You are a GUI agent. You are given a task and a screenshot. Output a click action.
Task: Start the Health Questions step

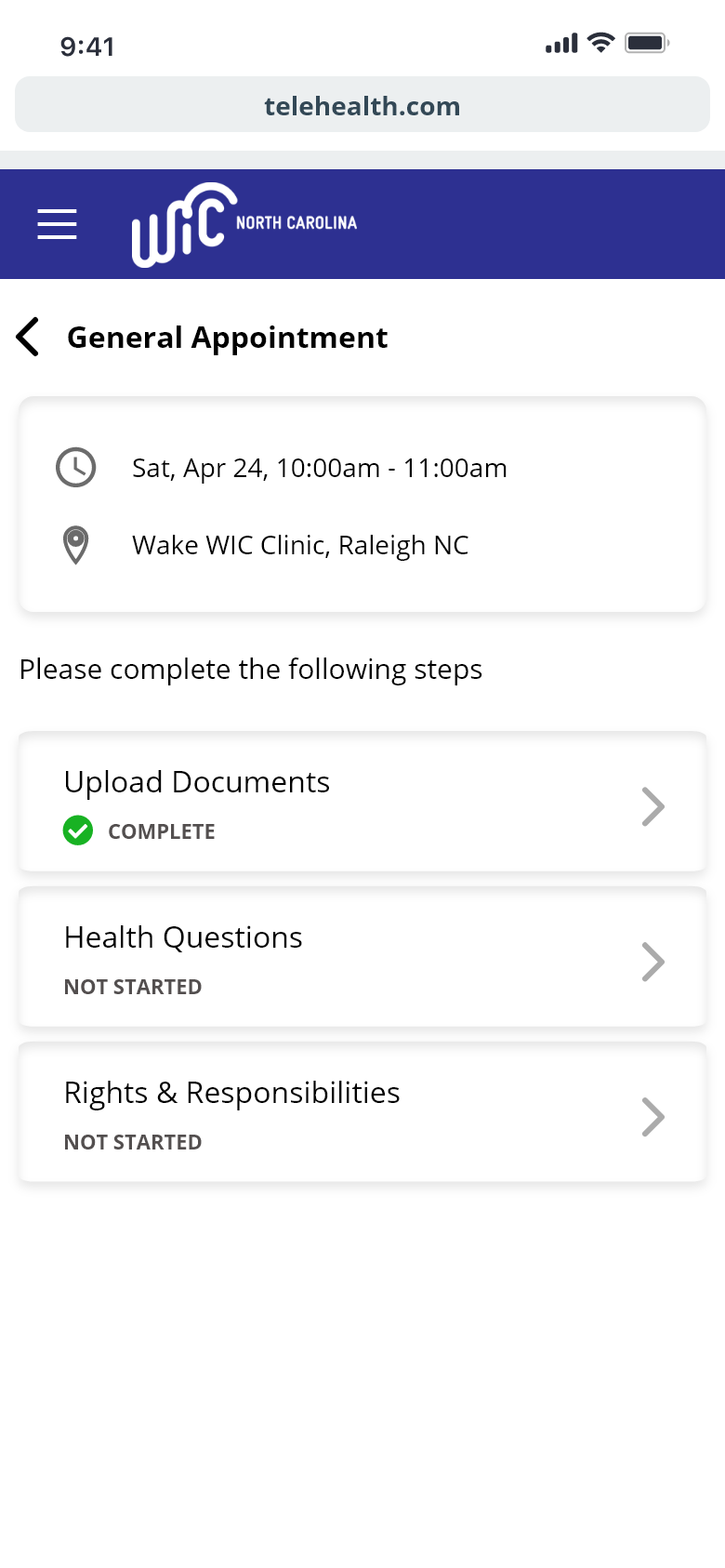pos(362,959)
